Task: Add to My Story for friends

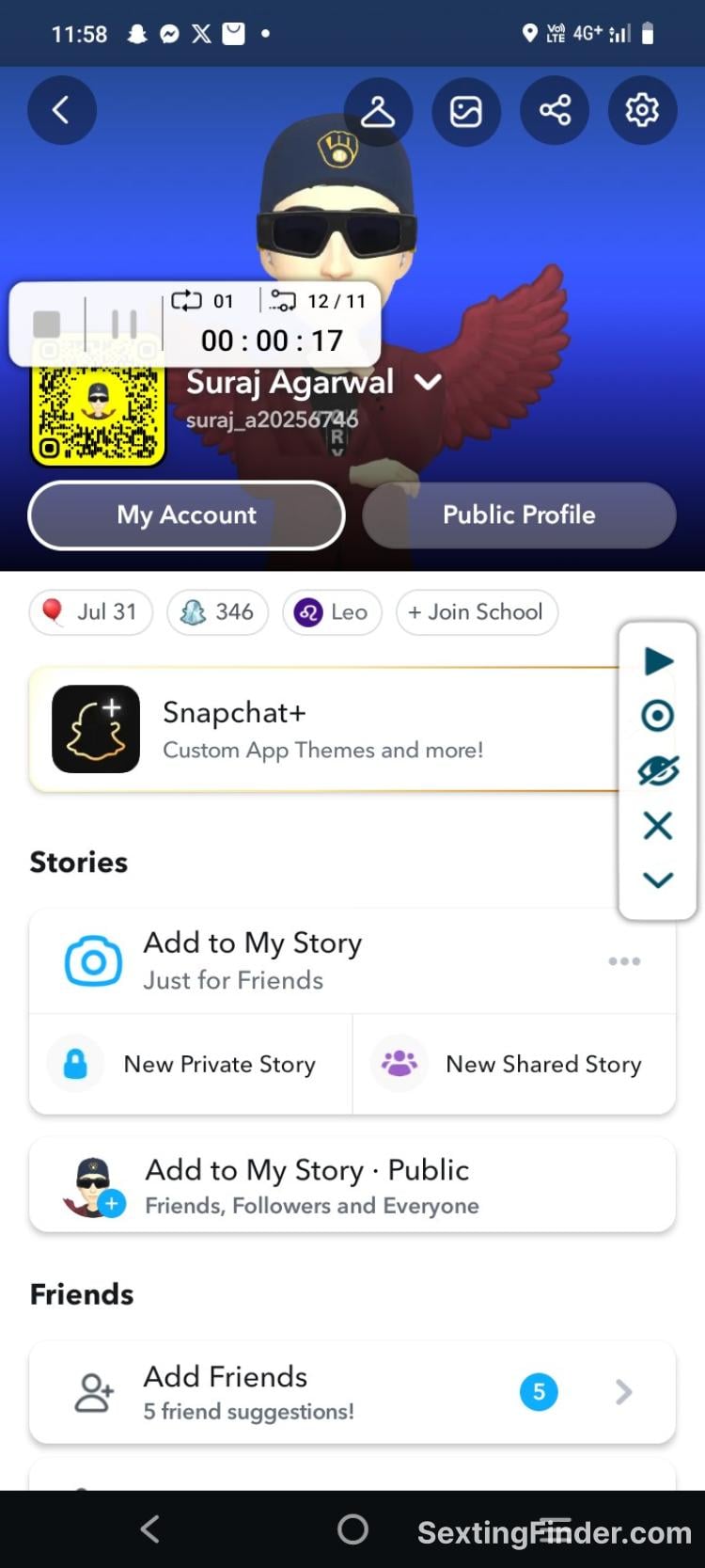Action: (254, 960)
